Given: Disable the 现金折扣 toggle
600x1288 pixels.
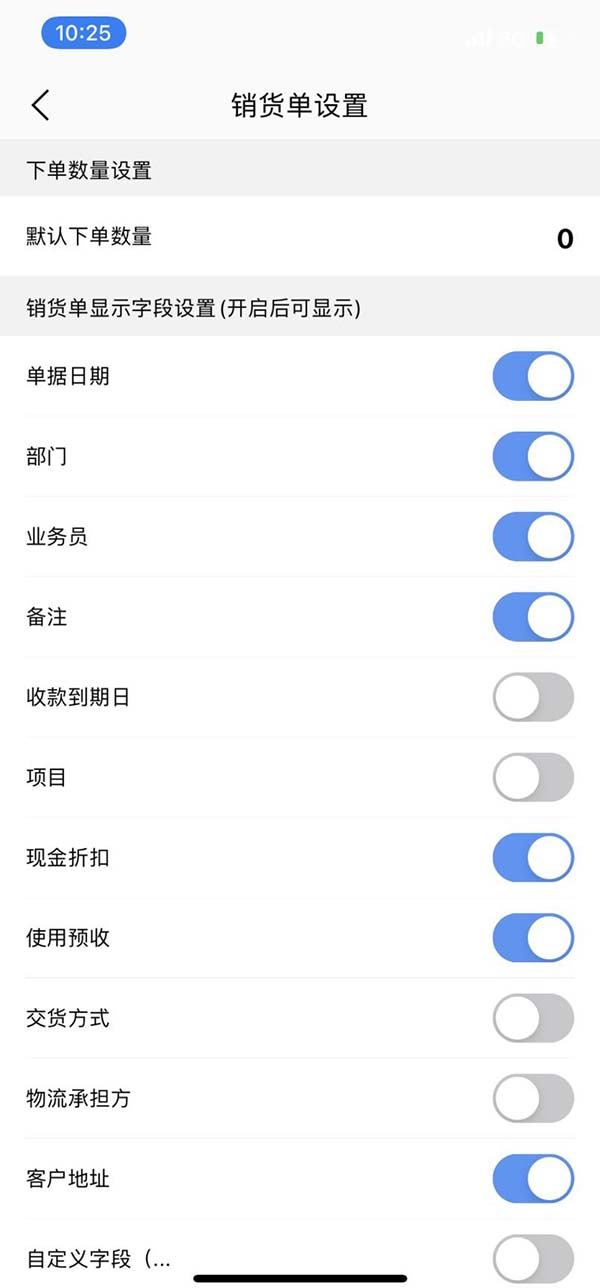Looking at the screenshot, I should point(533,858).
